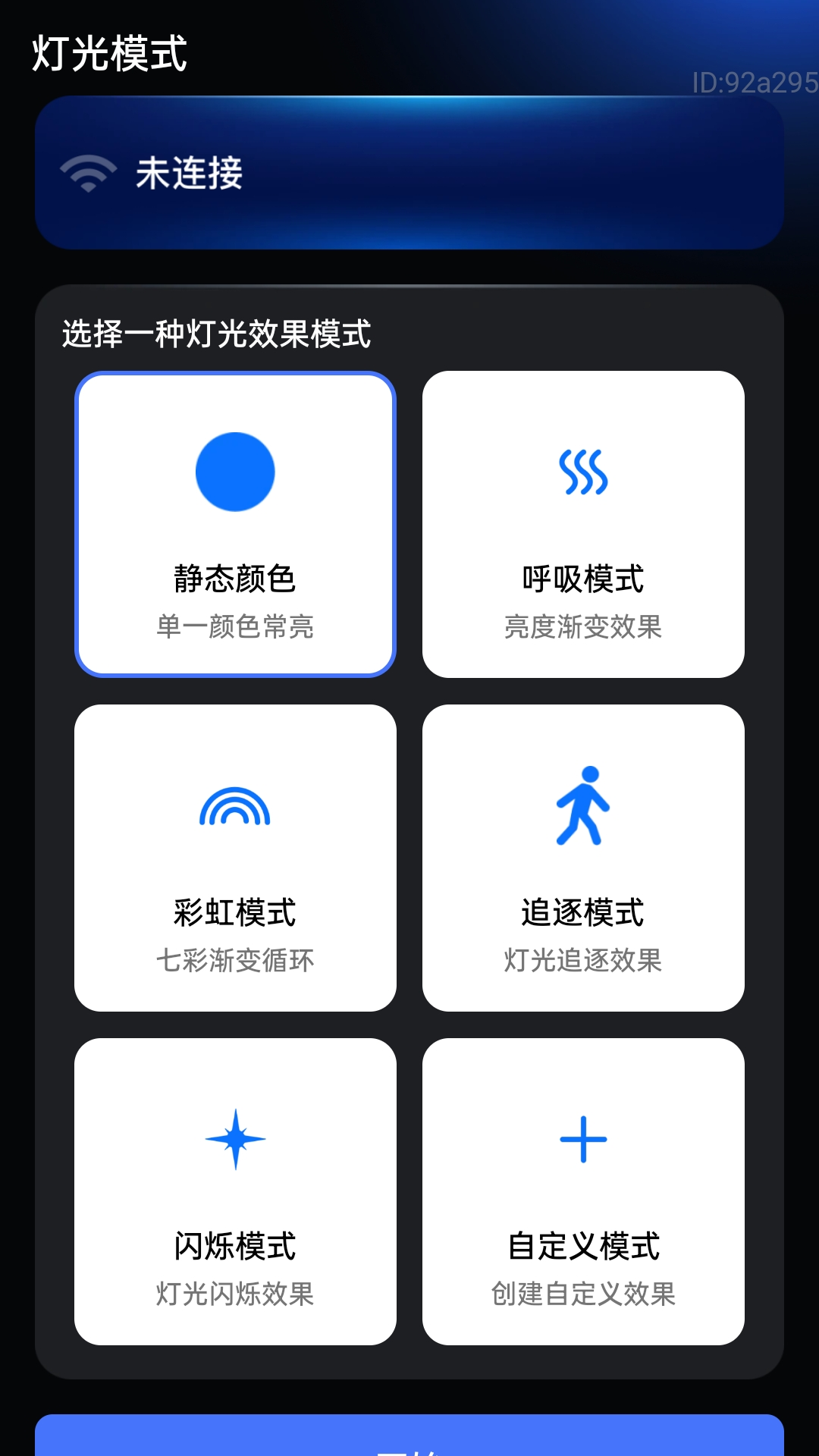Tap the breathing waves icon on 呼吸模式 card

(583, 471)
